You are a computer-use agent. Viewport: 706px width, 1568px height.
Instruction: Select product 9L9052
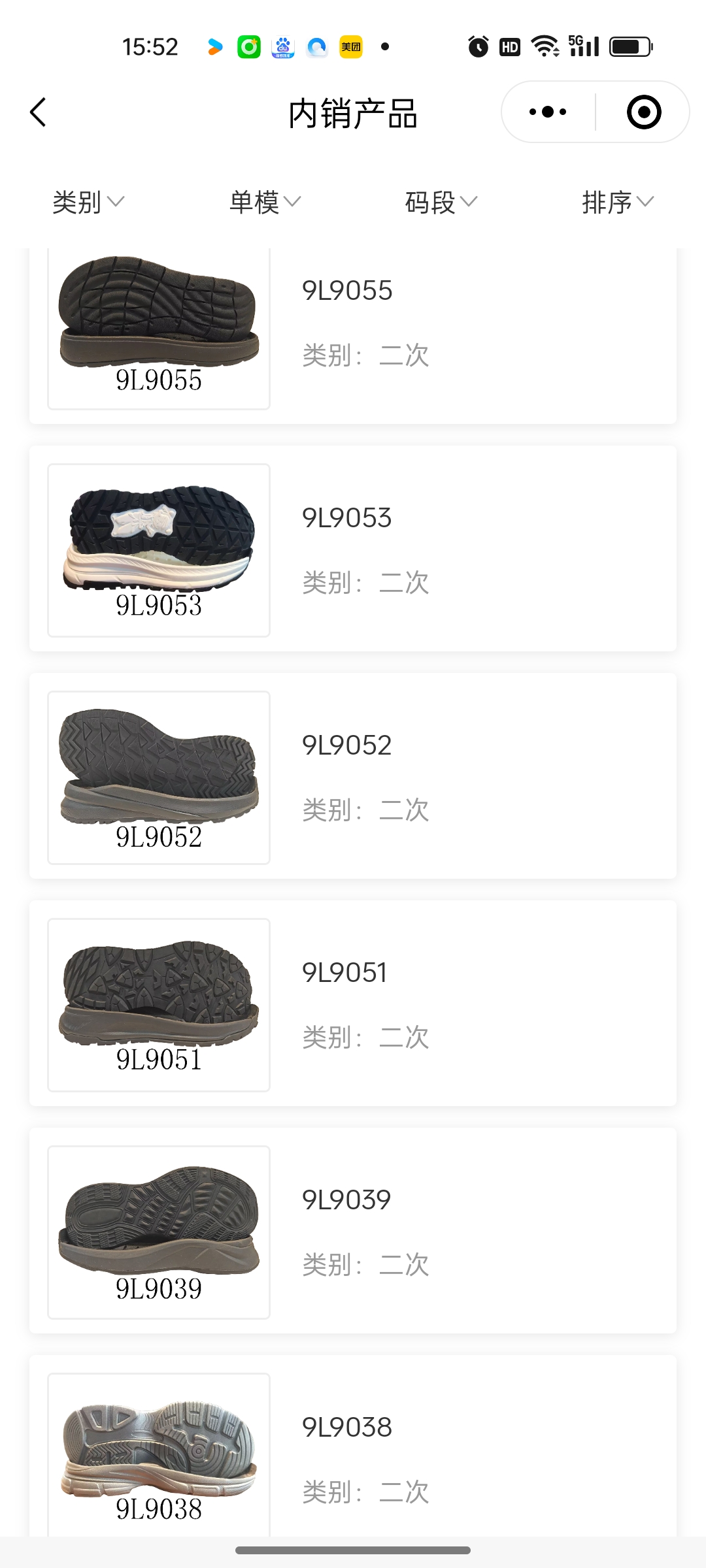[x=353, y=776]
